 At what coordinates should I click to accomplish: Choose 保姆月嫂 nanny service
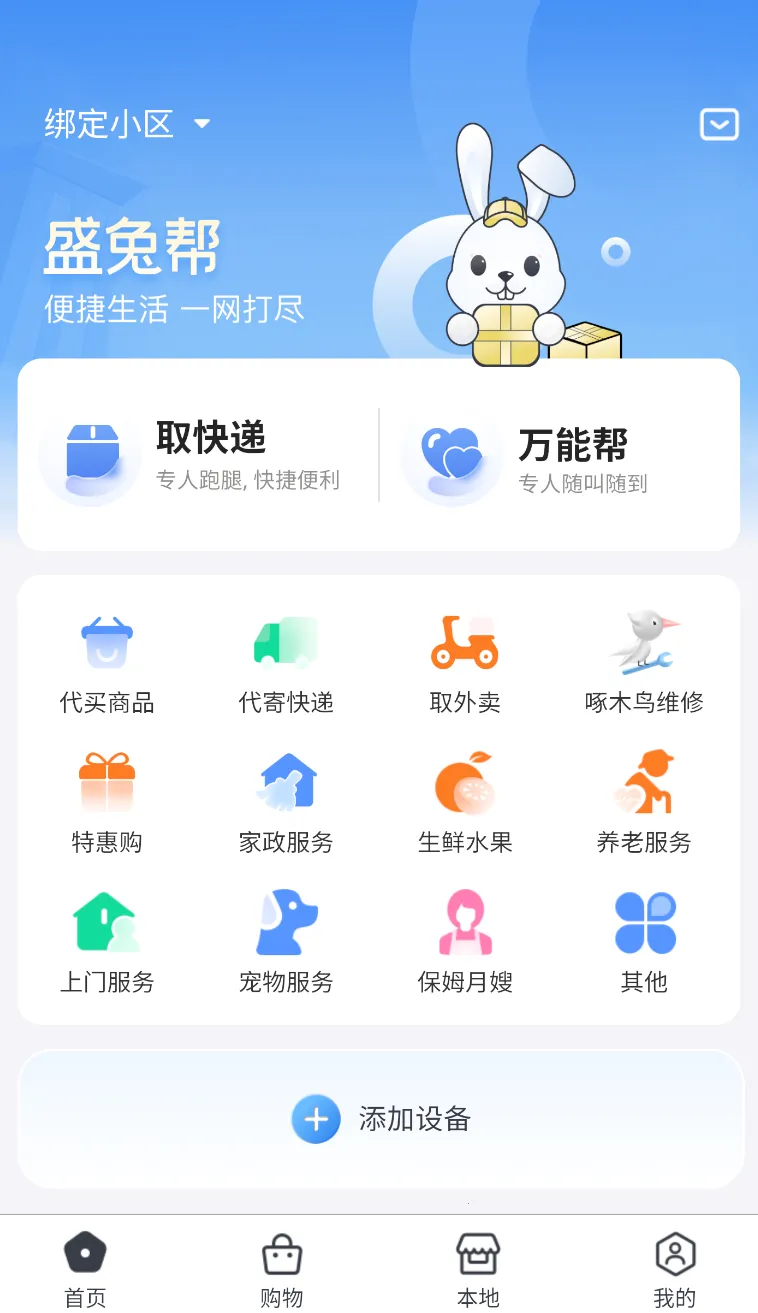[x=465, y=942]
